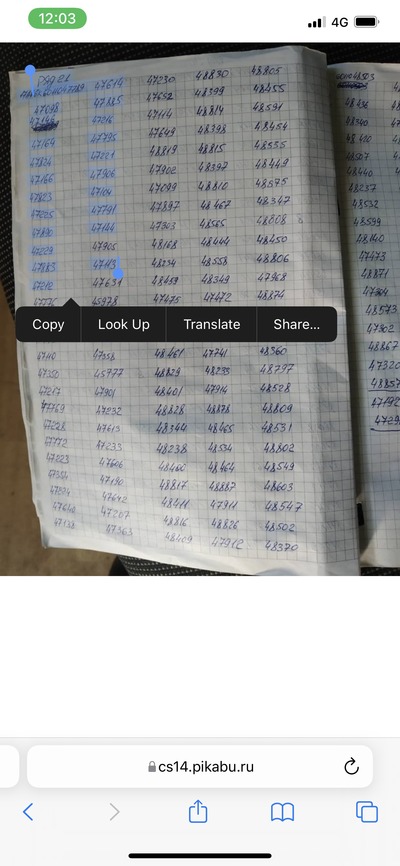This screenshot has height=866, width=400.
Task: Select Share… in the context menu
Action: (297, 325)
